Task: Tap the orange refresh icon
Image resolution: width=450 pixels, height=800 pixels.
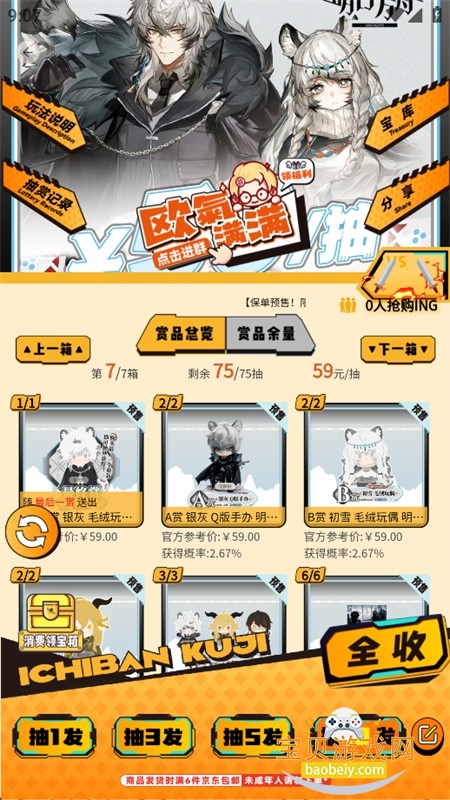Action: point(26,532)
